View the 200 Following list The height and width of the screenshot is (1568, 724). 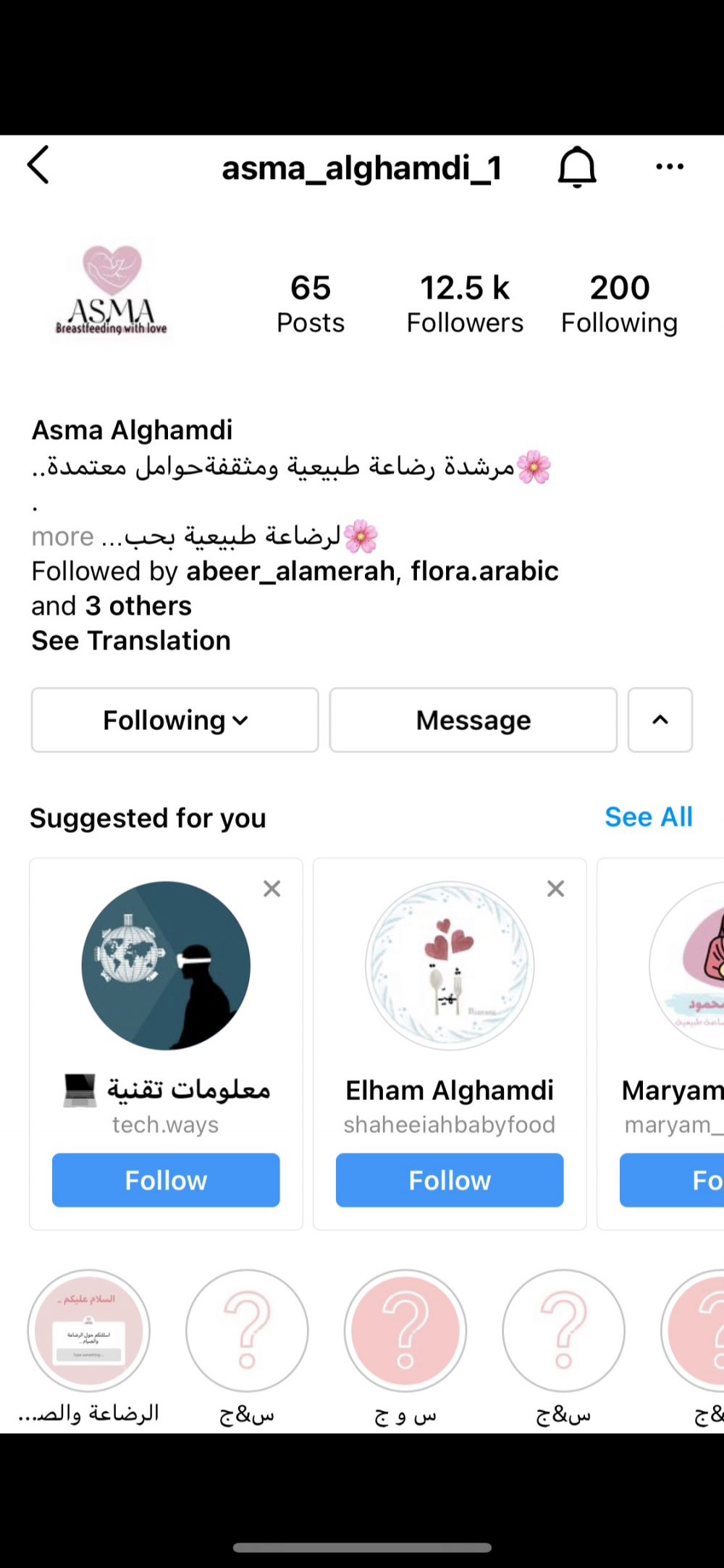click(619, 304)
